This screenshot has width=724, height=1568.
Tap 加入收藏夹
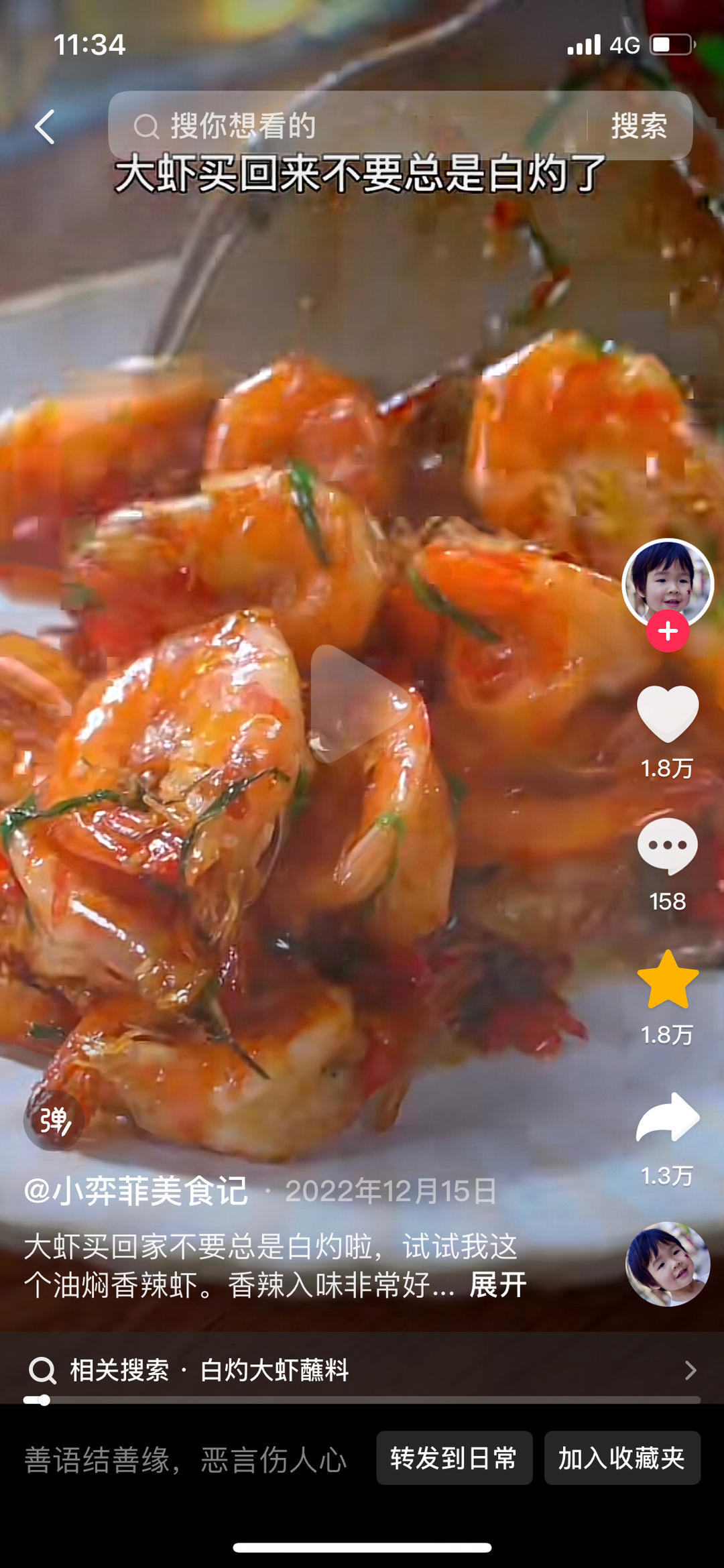pyautogui.click(x=622, y=1458)
